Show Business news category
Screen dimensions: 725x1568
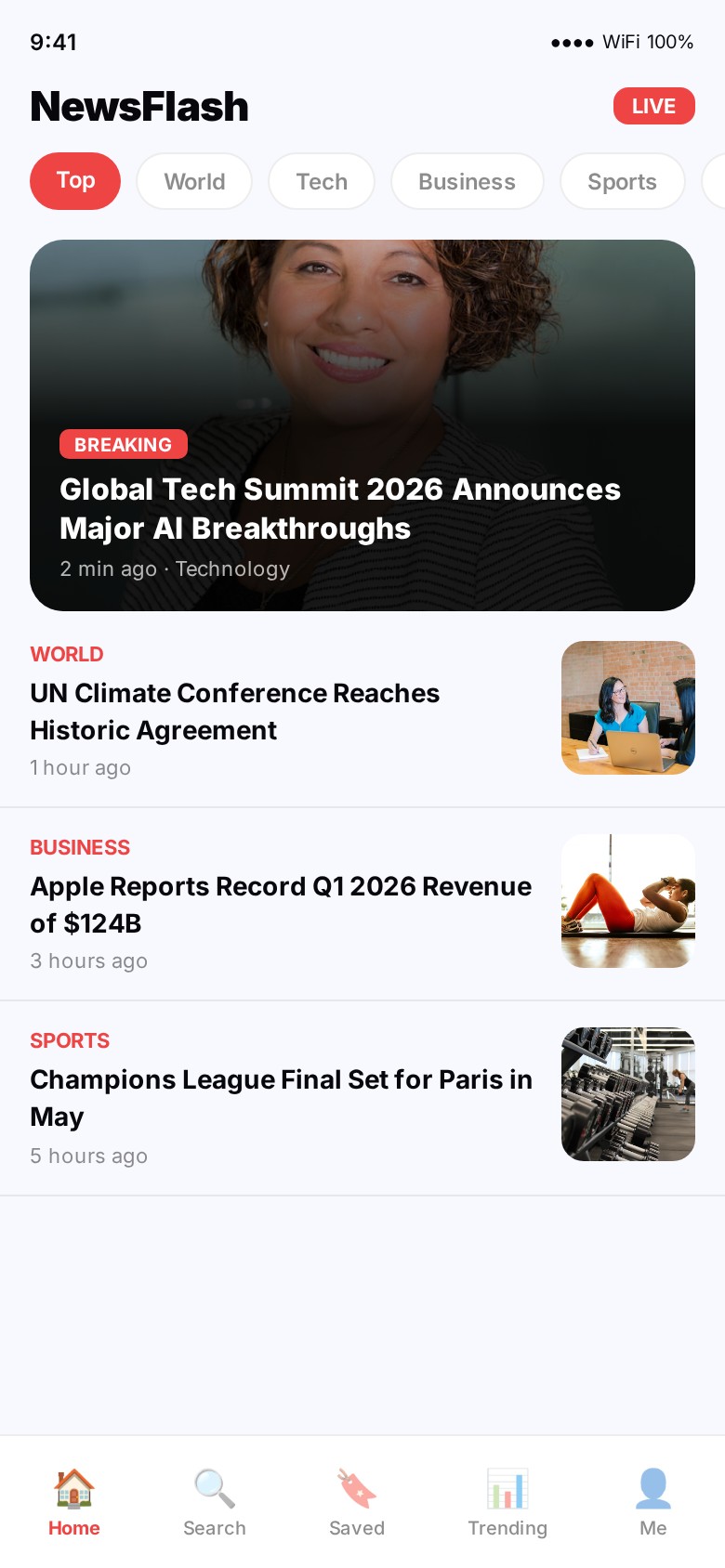467,181
